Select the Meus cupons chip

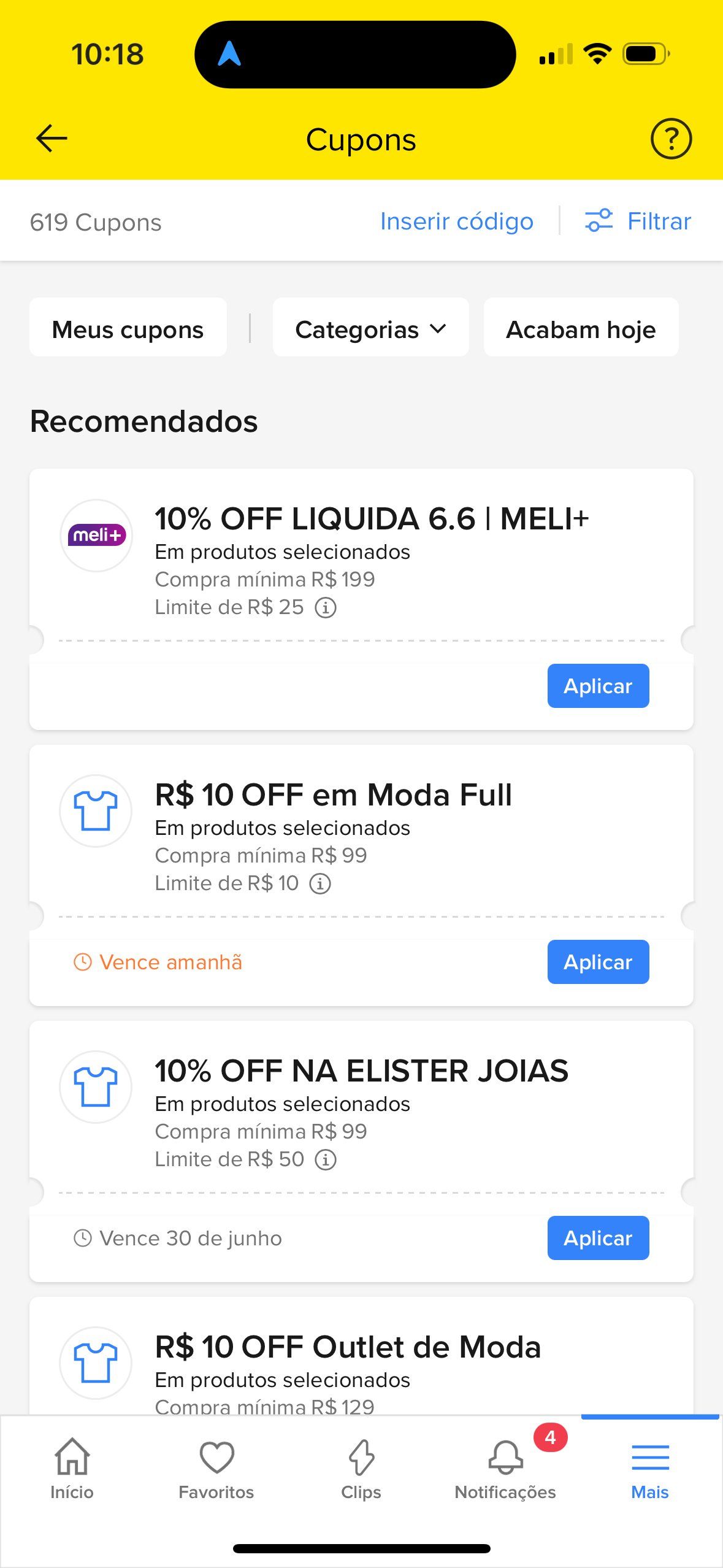(x=128, y=328)
